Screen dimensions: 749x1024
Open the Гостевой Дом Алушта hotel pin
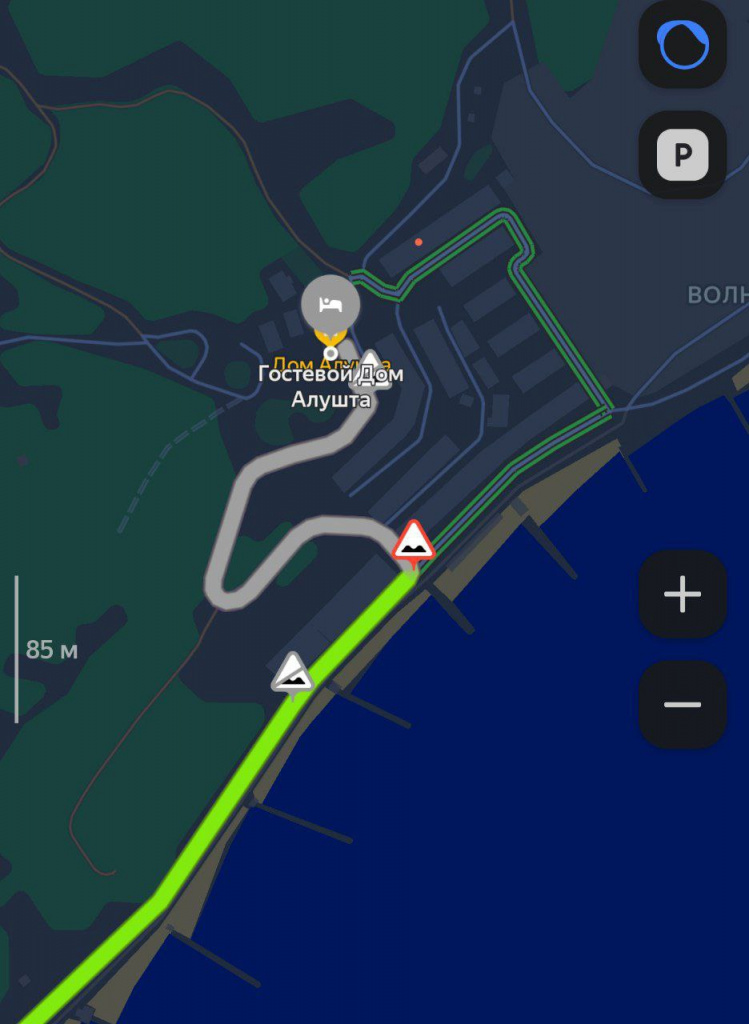tap(330, 305)
